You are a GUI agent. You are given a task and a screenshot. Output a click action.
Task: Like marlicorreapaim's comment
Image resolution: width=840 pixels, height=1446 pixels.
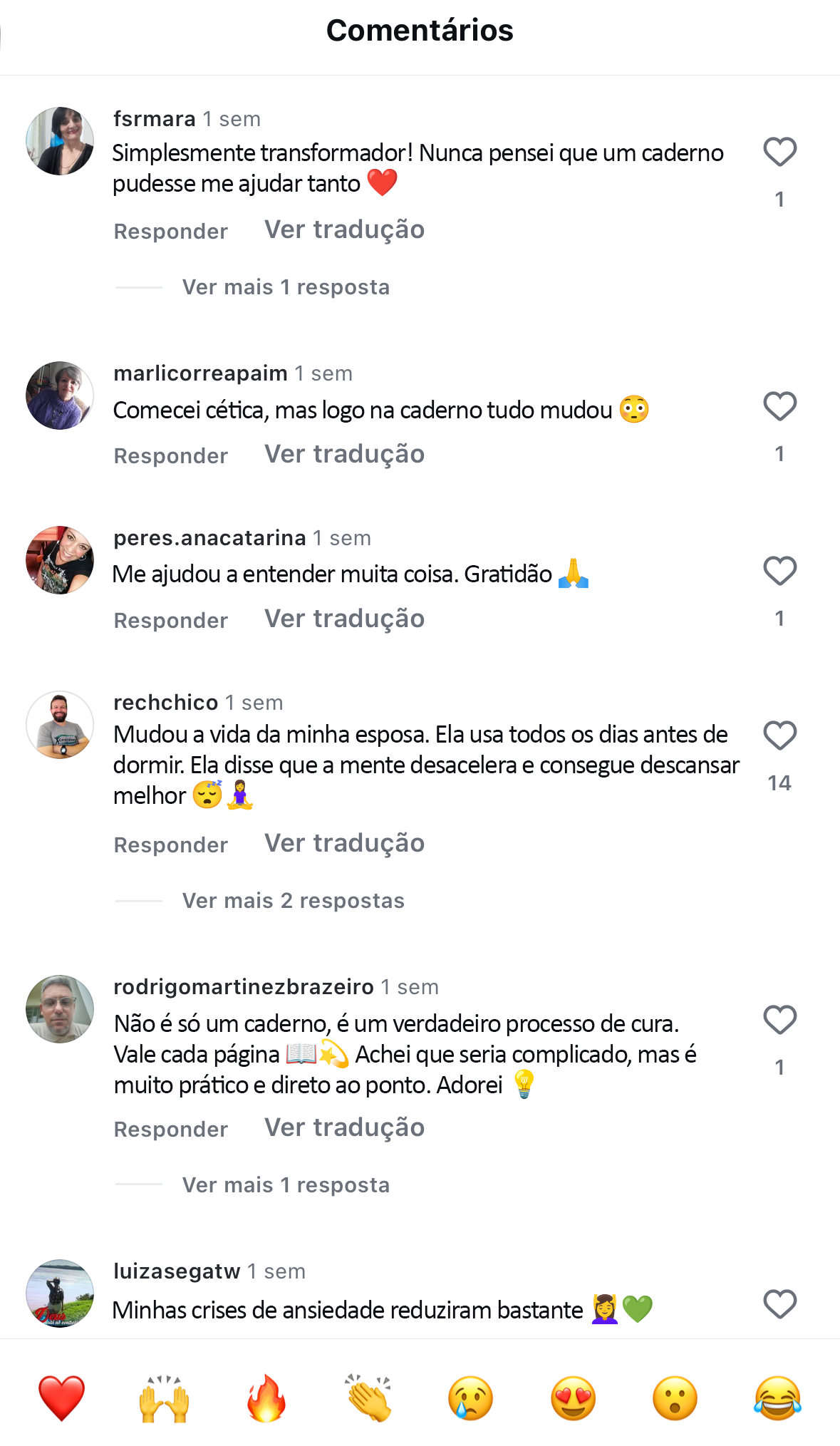[779, 406]
